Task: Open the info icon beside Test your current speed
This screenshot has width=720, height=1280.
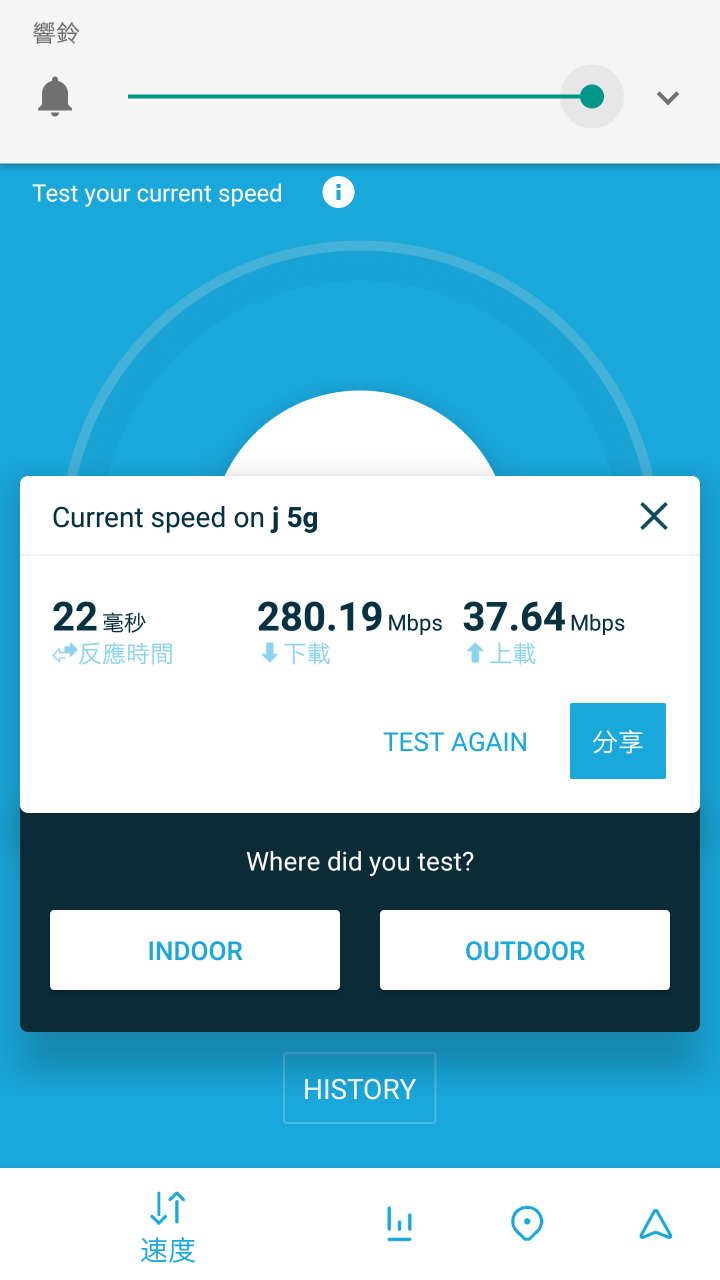Action: [x=338, y=192]
